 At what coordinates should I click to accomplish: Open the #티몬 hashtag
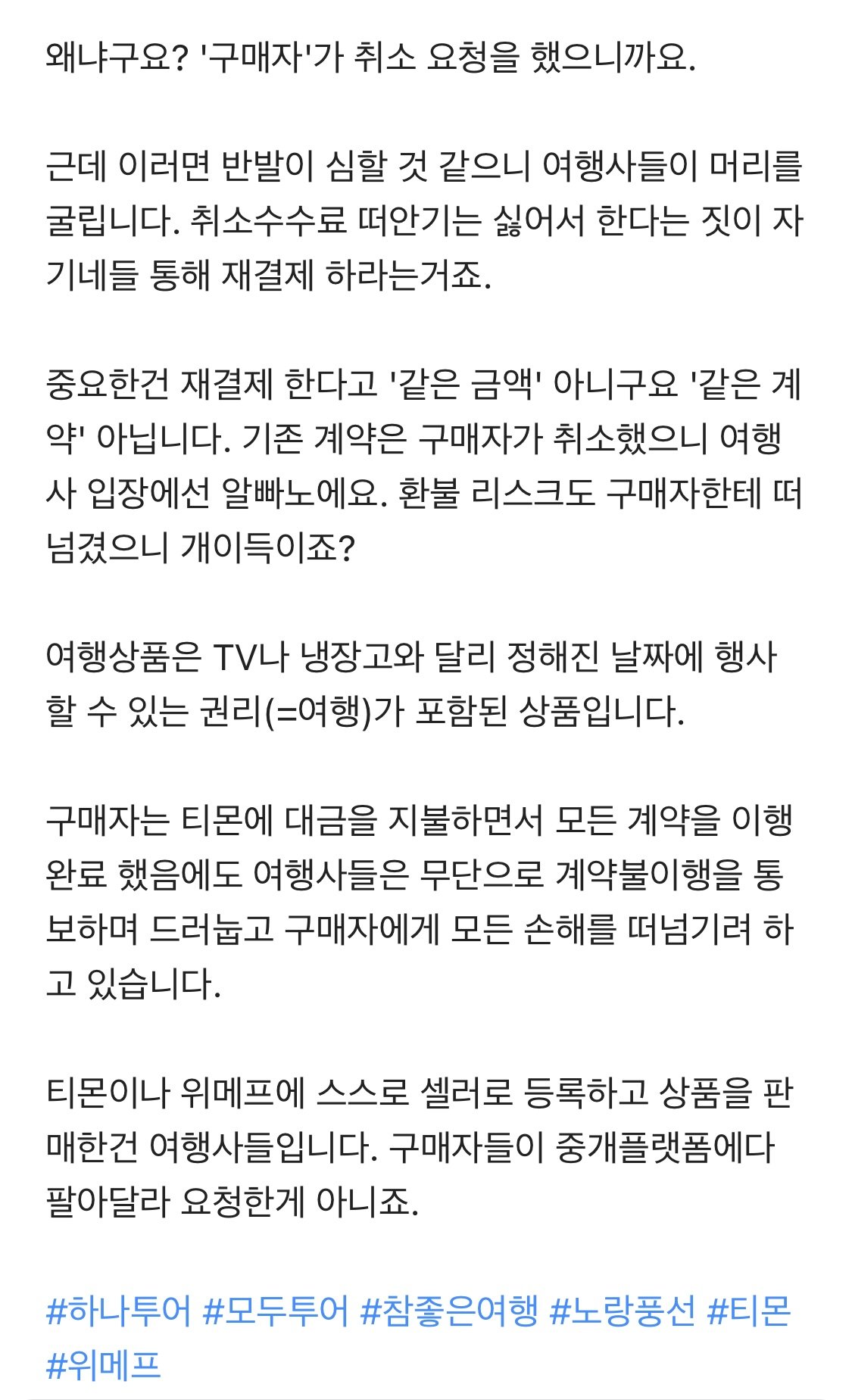pos(748,1311)
